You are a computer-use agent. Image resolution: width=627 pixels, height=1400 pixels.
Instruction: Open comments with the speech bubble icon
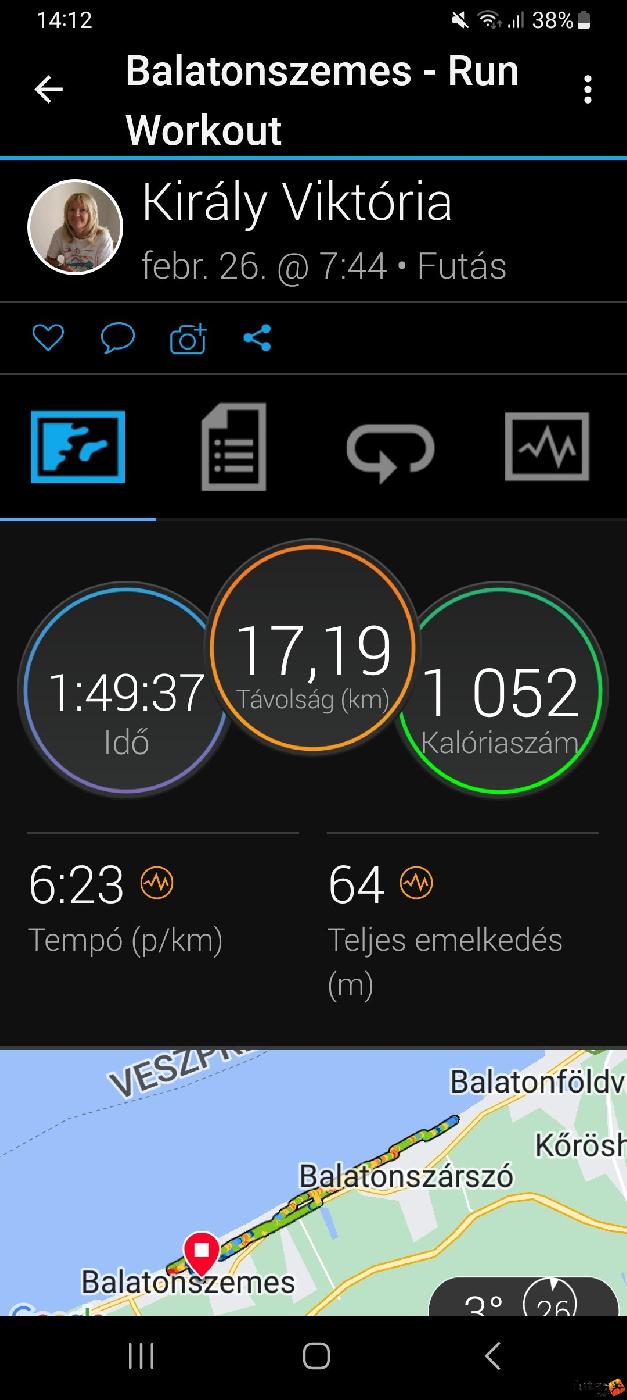[x=117, y=339]
